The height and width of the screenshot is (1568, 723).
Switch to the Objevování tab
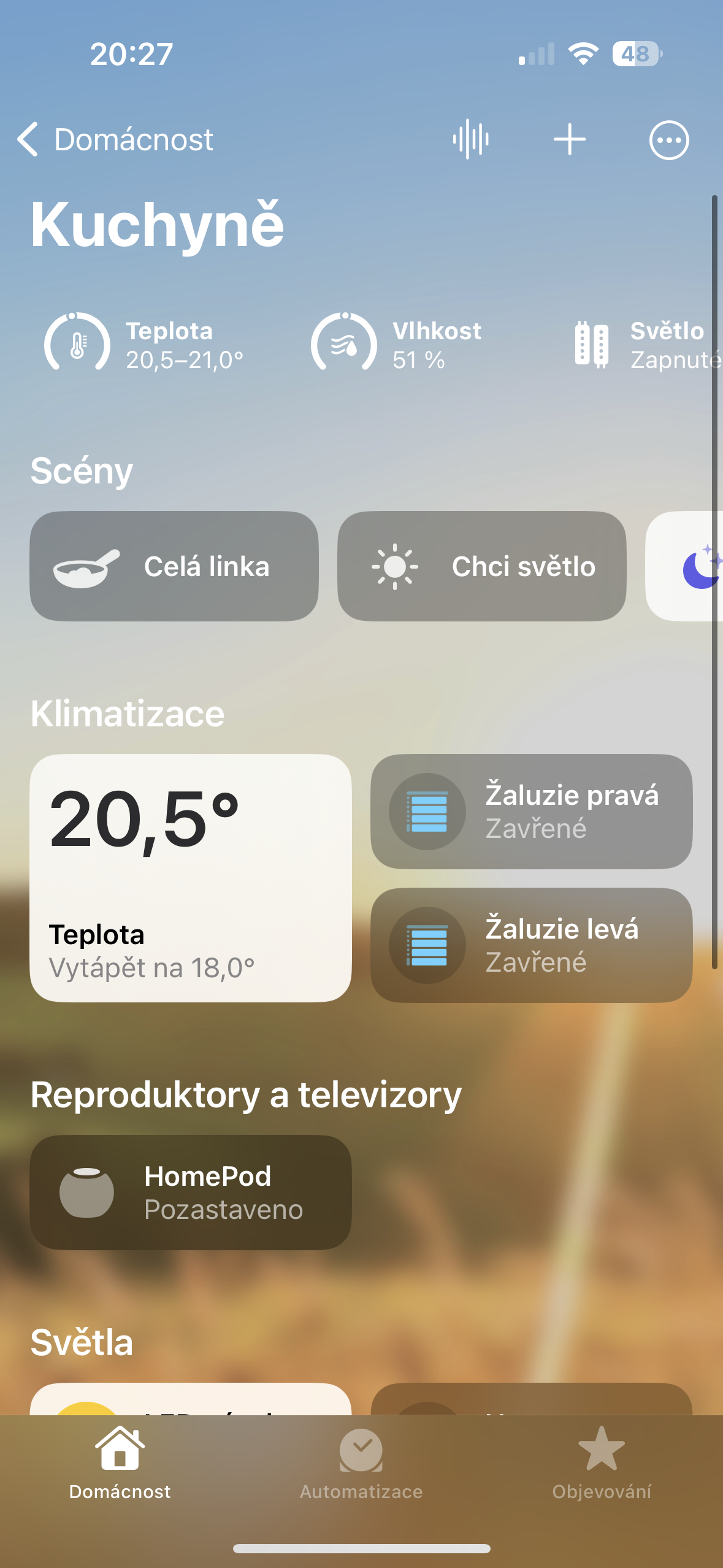(x=602, y=1463)
